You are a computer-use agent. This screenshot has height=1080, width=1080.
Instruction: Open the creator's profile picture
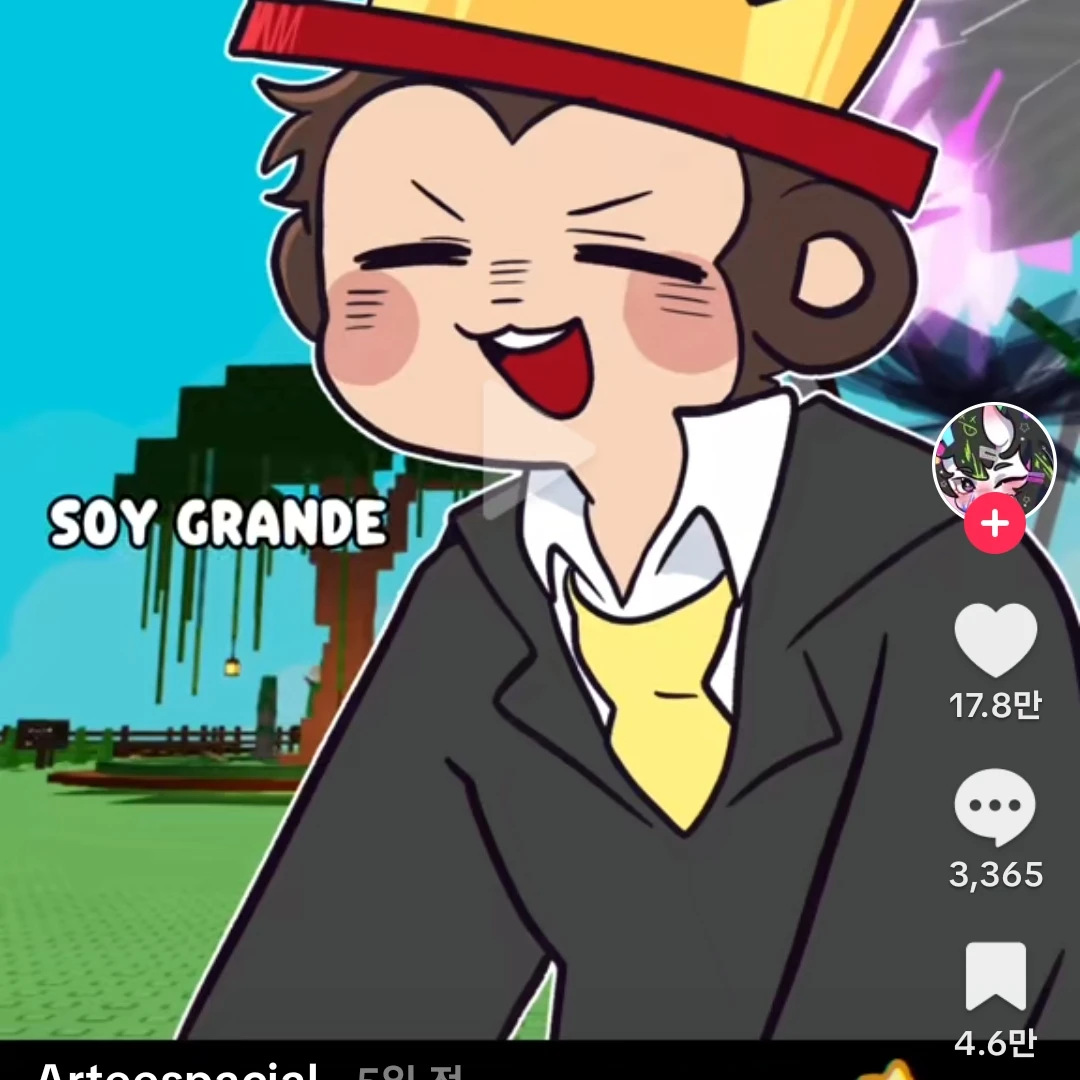click(x=994, y=462)
